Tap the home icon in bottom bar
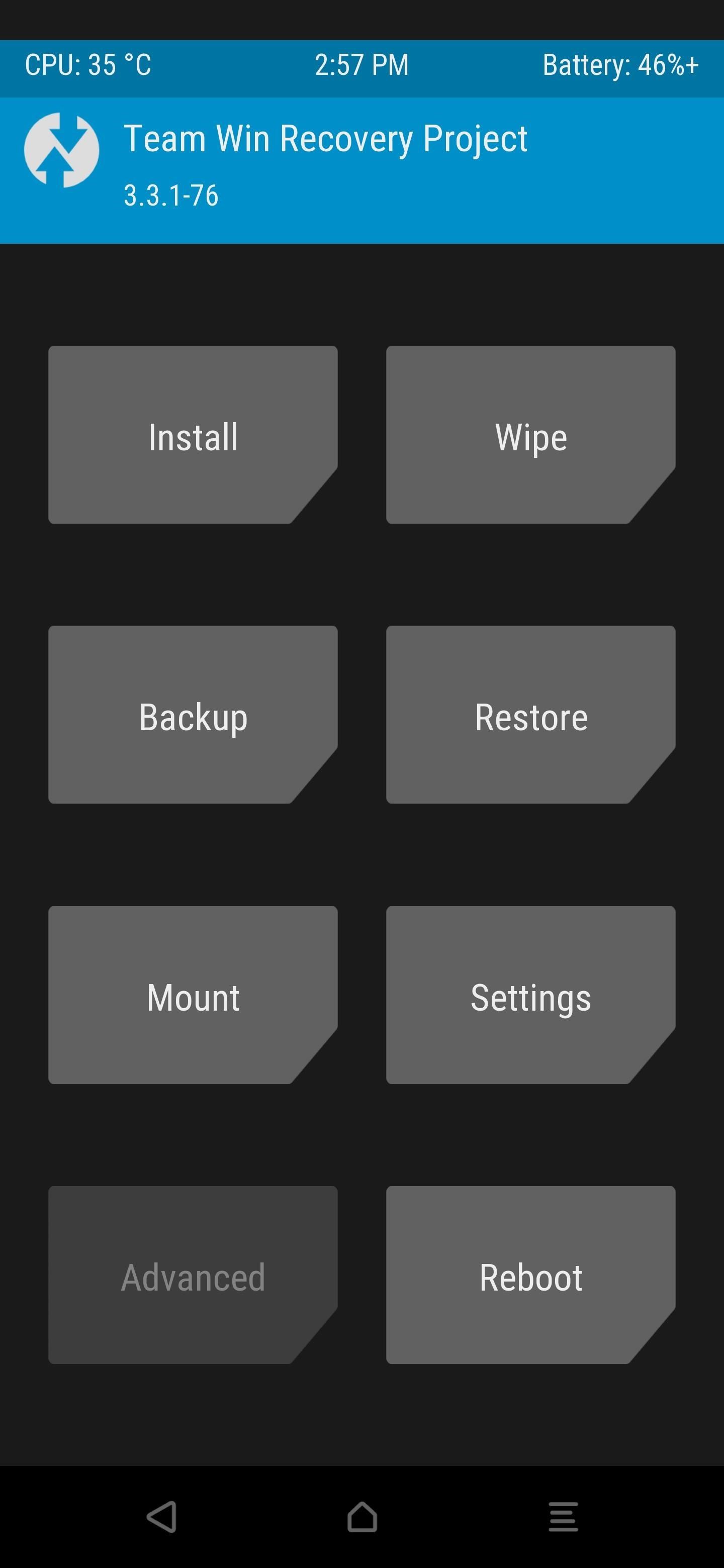Screen dimensions: 724x1568 363,1516
